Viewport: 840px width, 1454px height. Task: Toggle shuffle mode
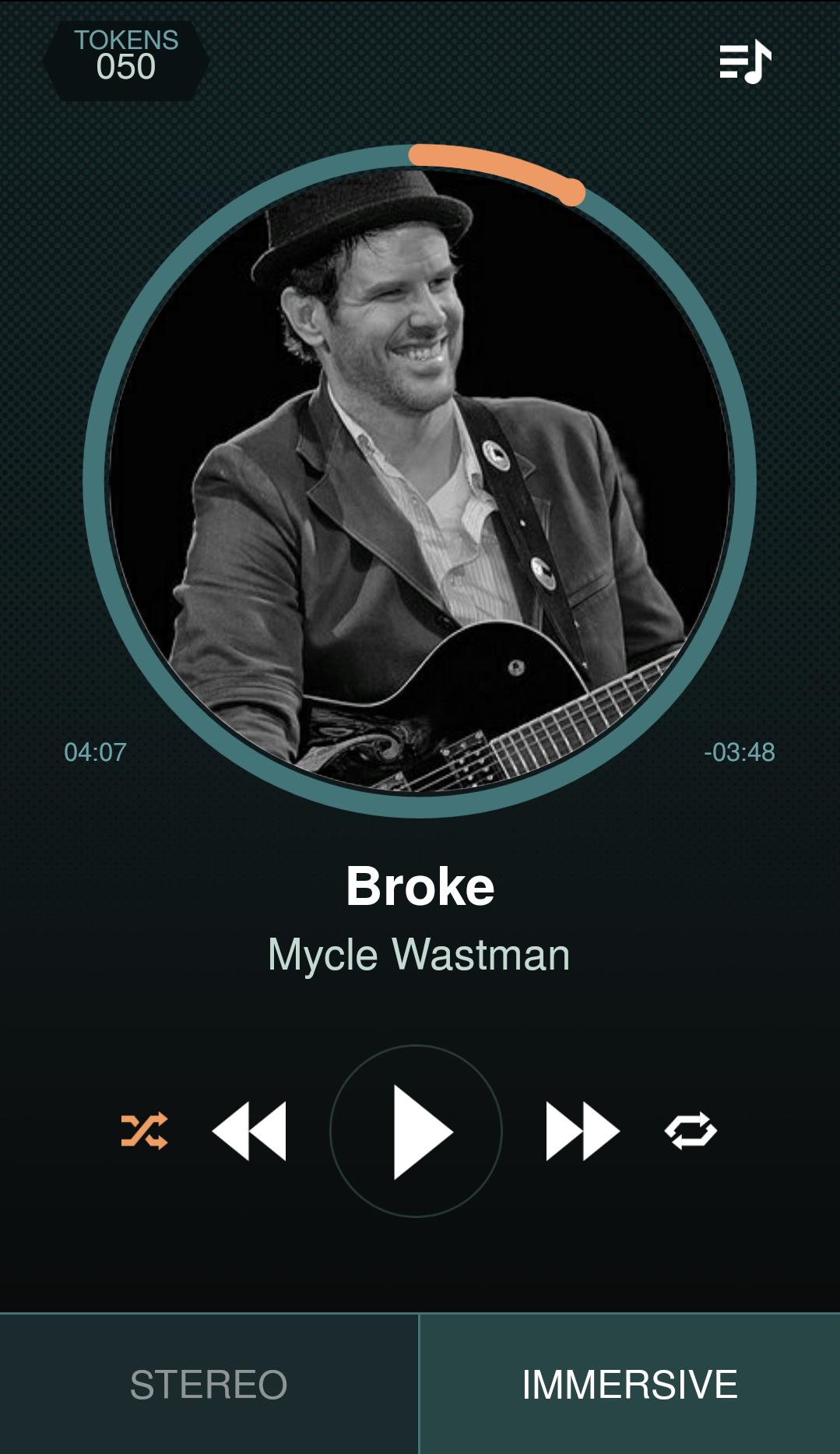pos(144,1131)
